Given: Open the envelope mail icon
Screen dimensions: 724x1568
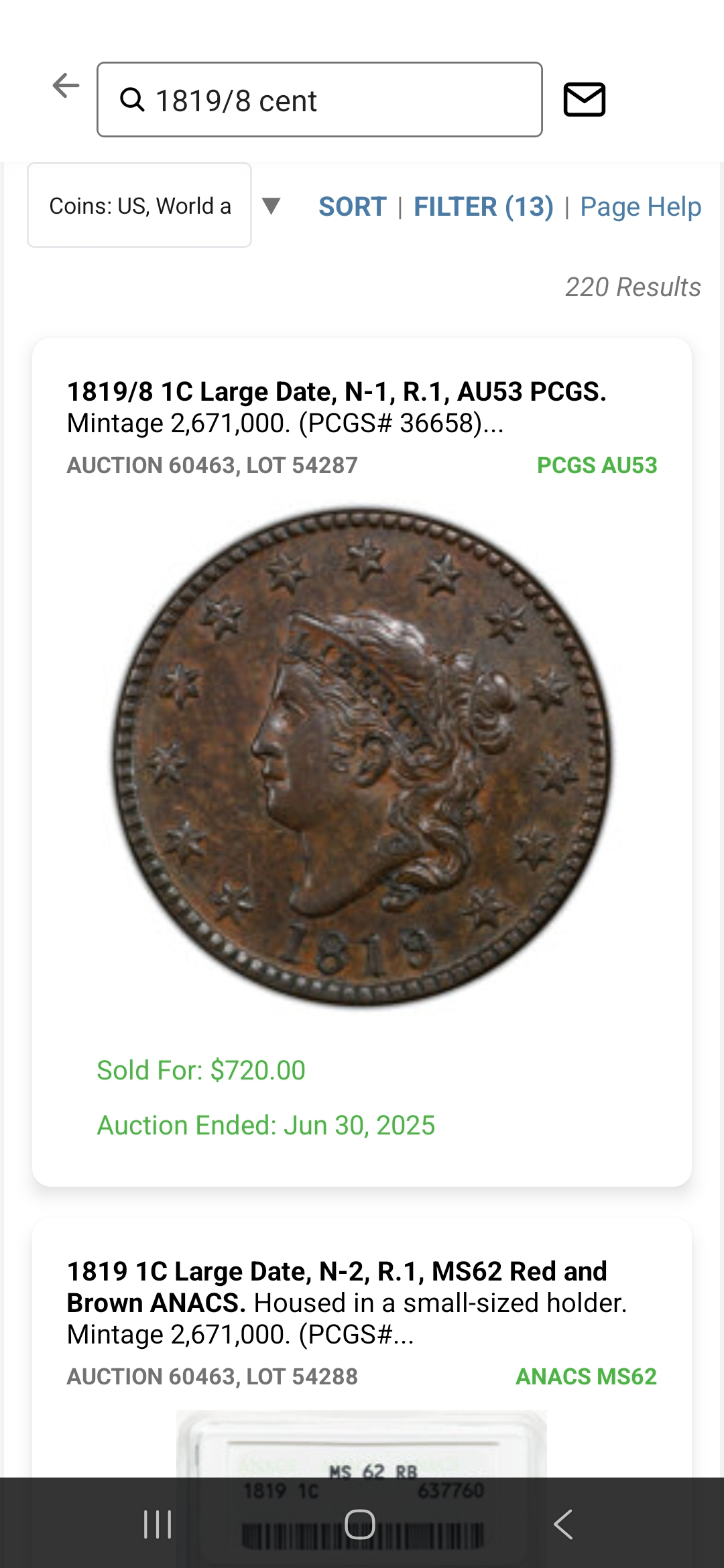Looking at the screenshot, I should [x=584, y=100].
